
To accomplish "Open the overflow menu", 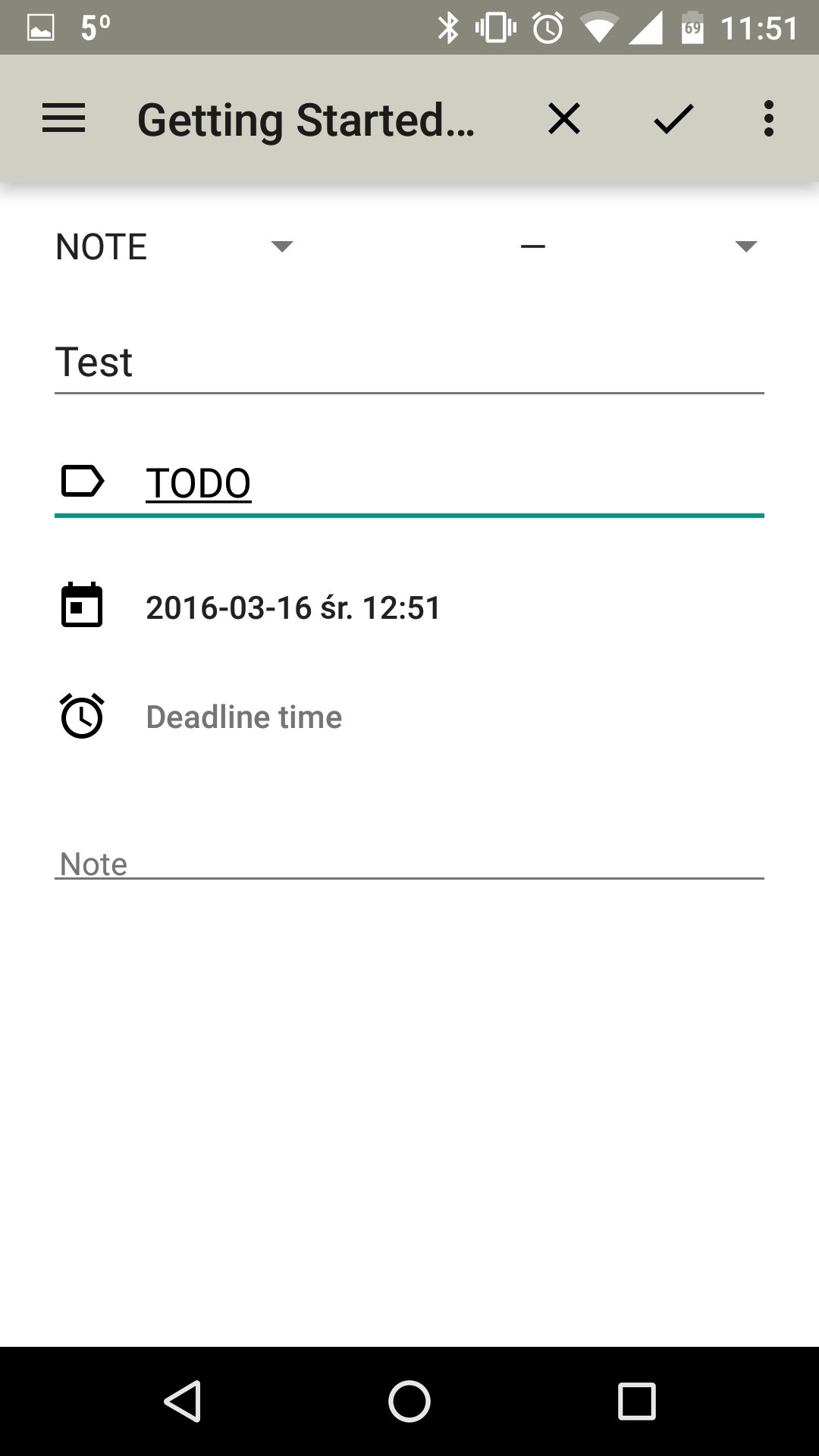I will [769, 118].
